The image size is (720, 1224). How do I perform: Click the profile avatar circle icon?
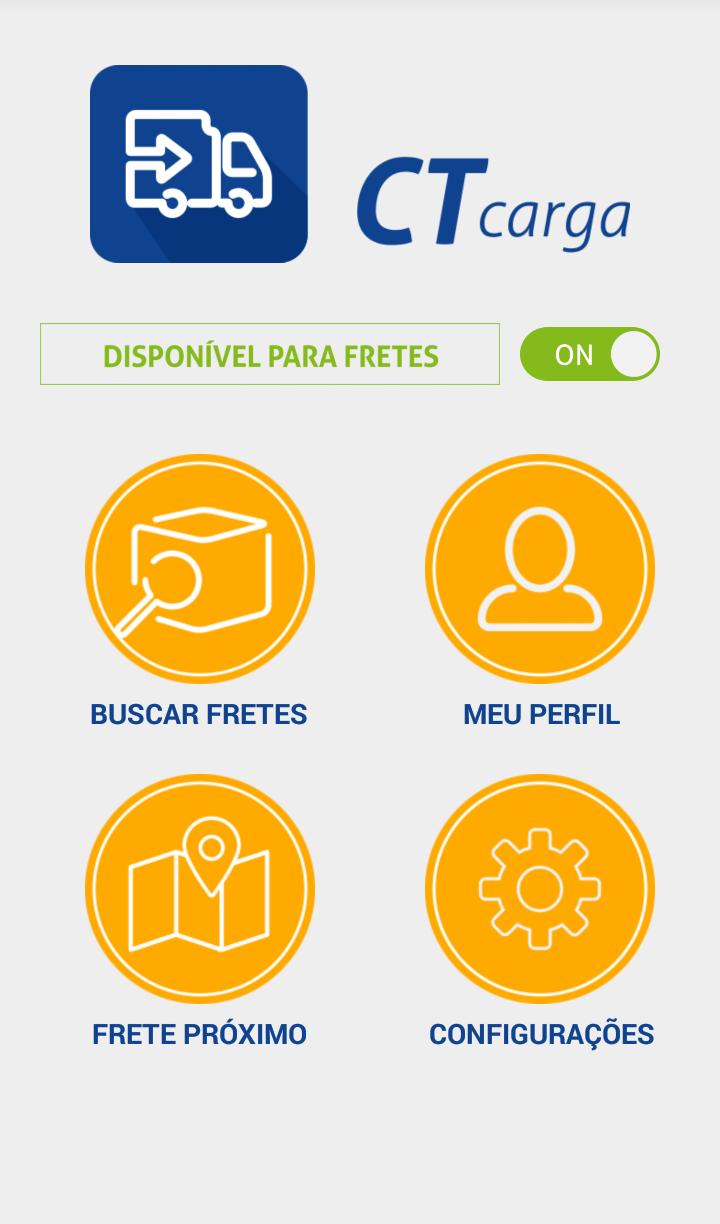[x=540, y=567]
